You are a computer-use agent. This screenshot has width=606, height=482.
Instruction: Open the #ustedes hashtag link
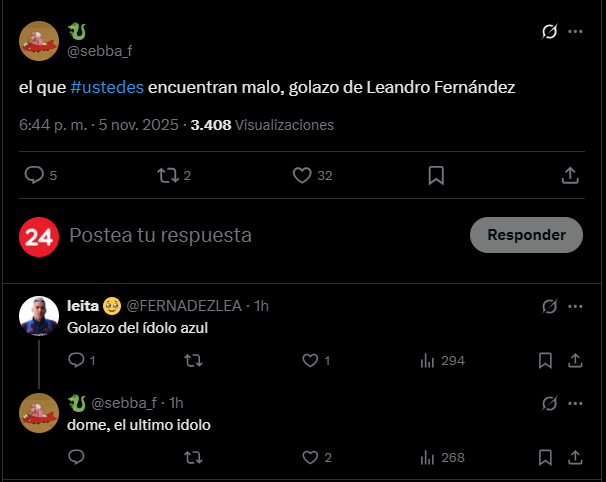point(107,88)
